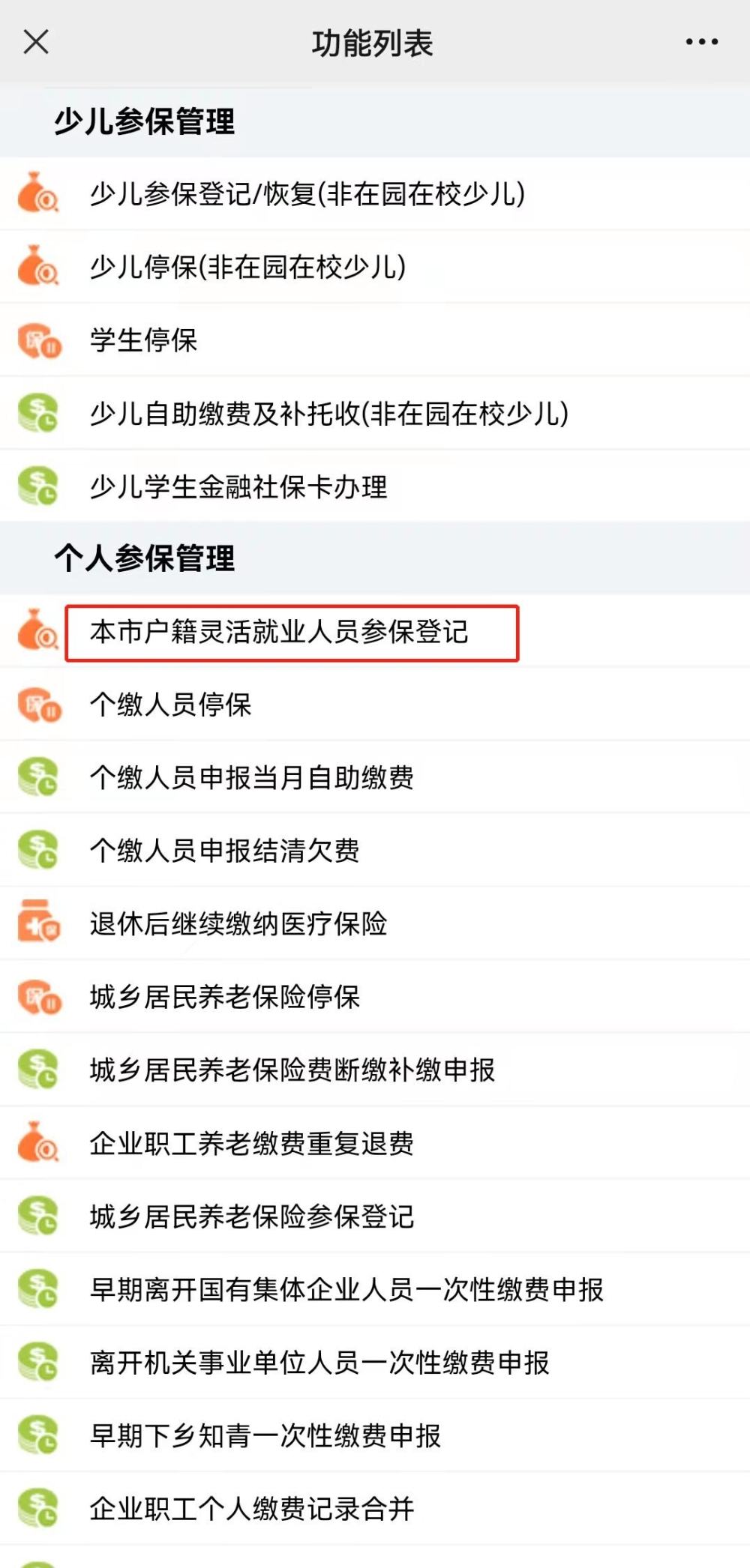Screen dimensions: 750x1568
Task: Open 早期离开国有集体企业人员一次性缴费申报
Action: (x=375, y=1289)
